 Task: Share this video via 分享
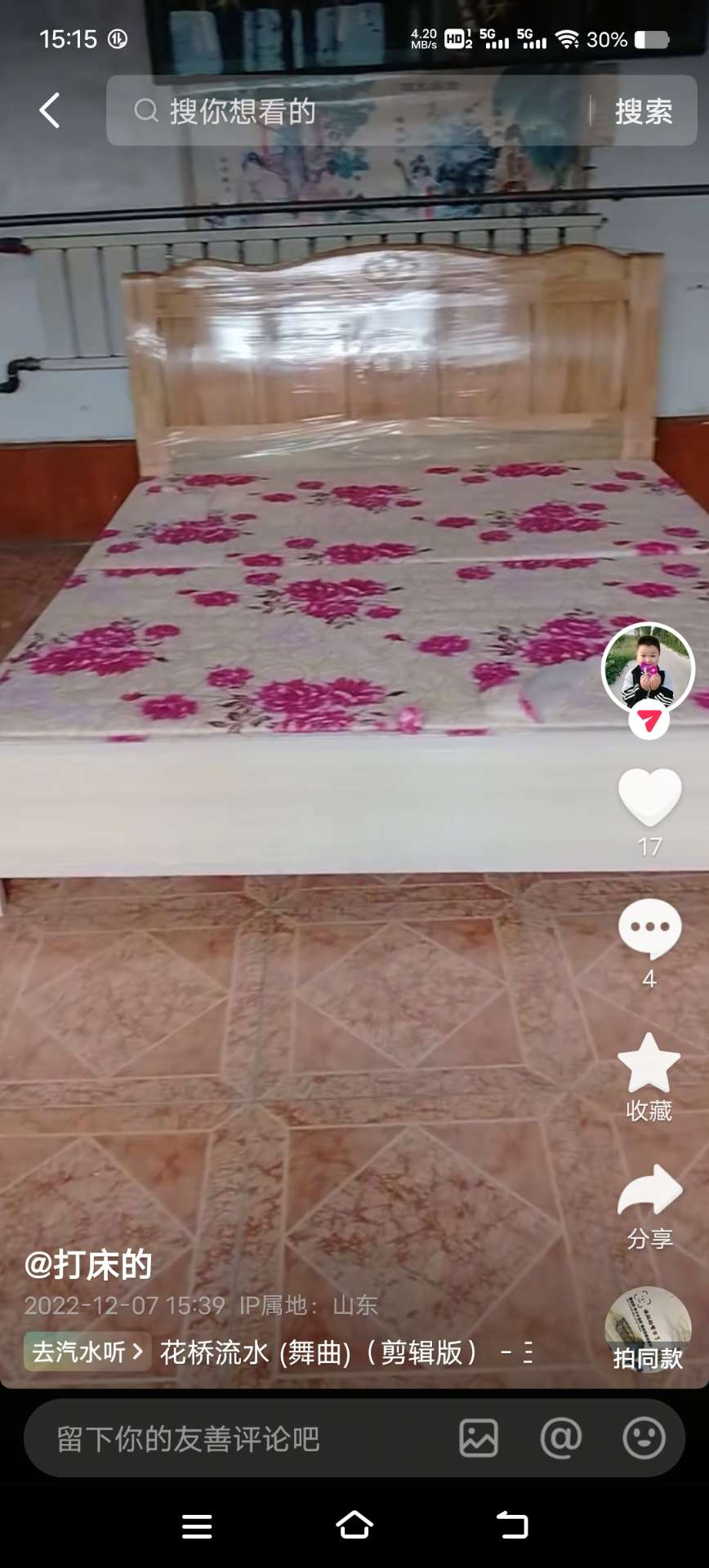pyautogui.click(x=649, y=1192)
